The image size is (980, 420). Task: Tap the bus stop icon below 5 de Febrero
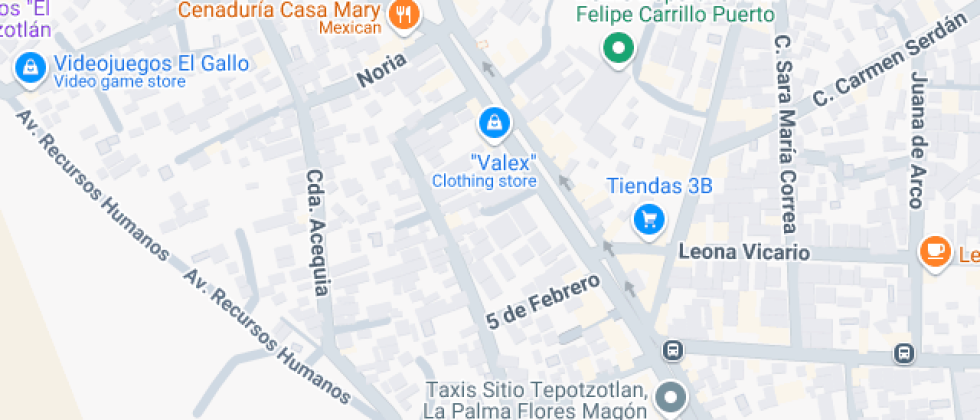coord(674,350)
